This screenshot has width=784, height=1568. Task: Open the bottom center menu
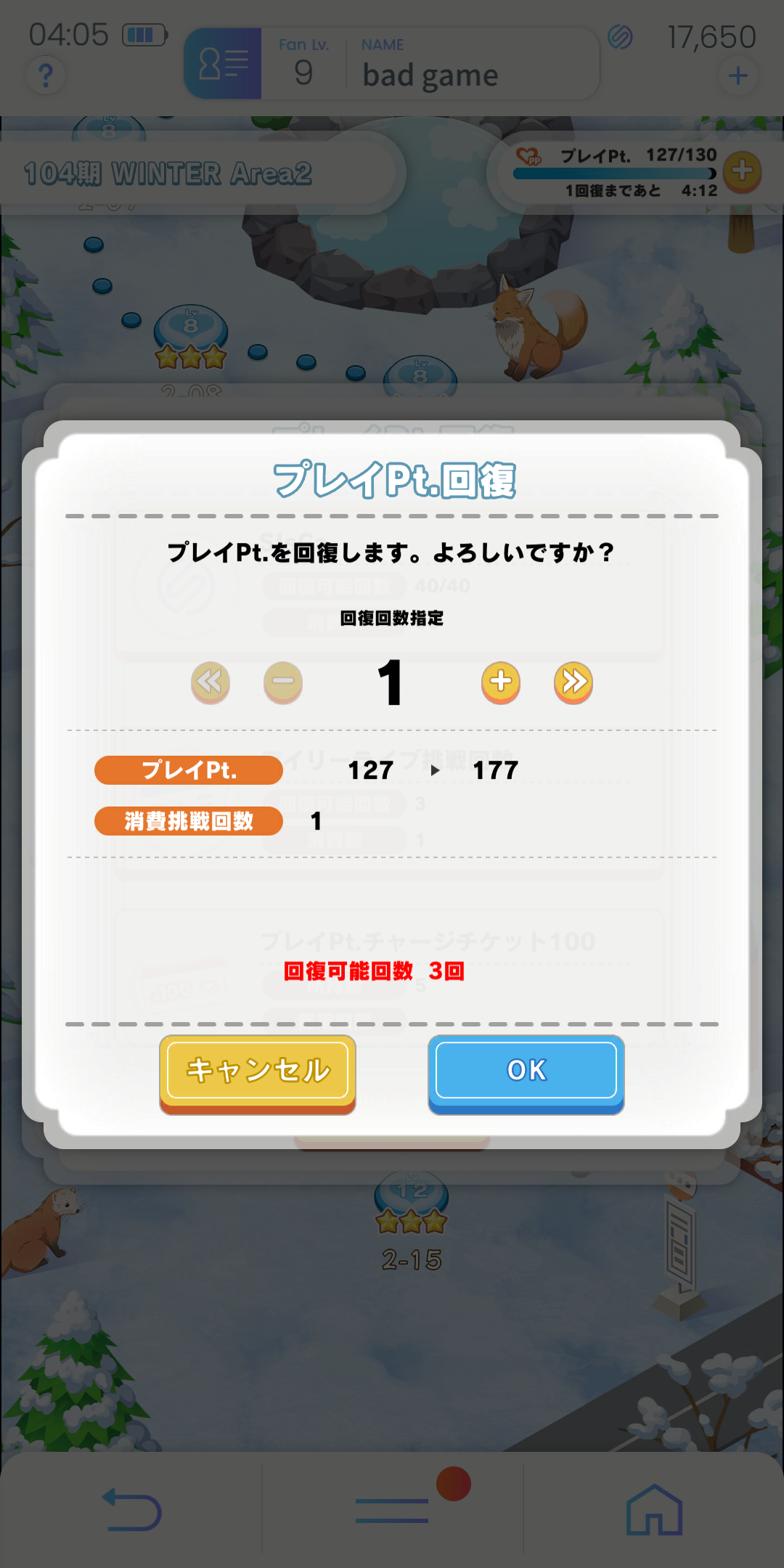click(x=392, y=1510)
